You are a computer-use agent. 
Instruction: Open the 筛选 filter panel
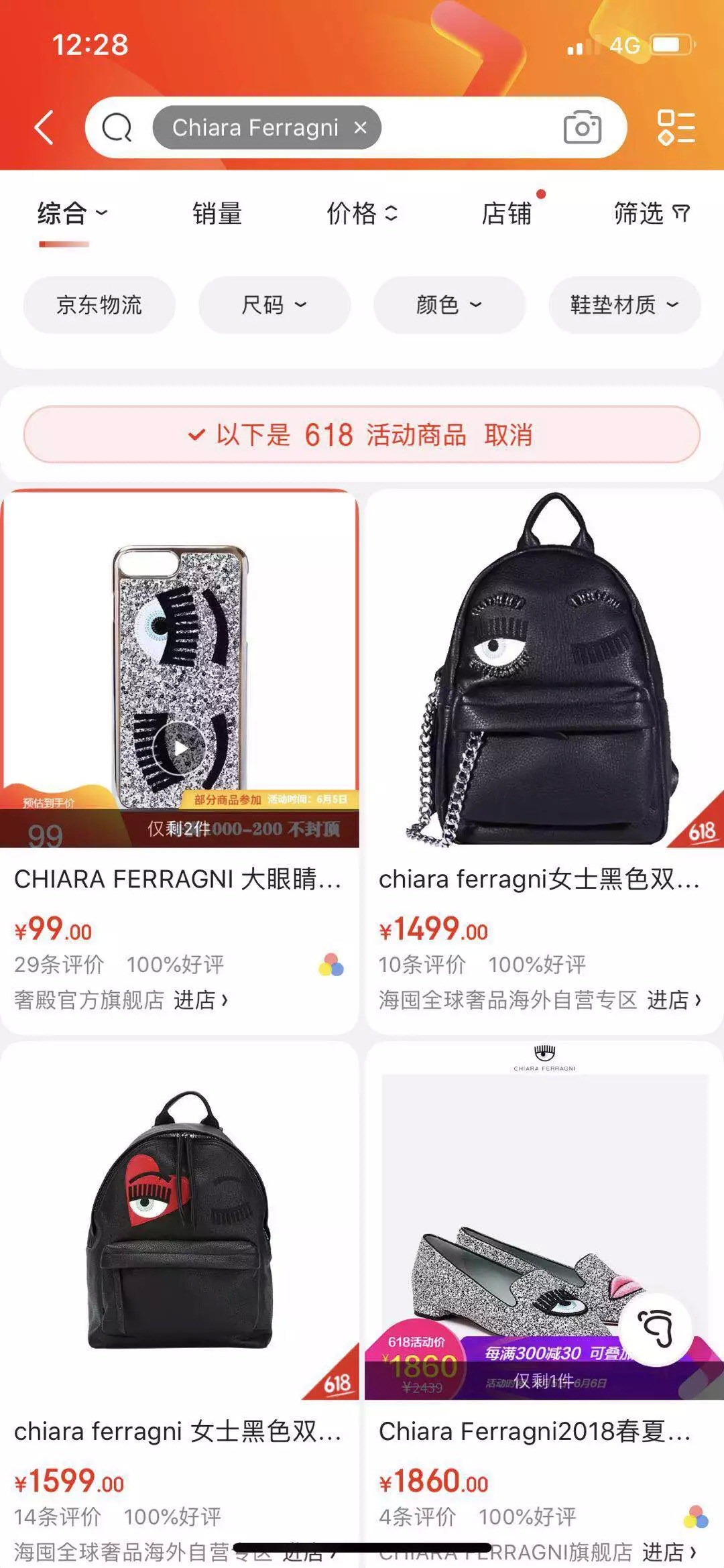coord(651,214)
